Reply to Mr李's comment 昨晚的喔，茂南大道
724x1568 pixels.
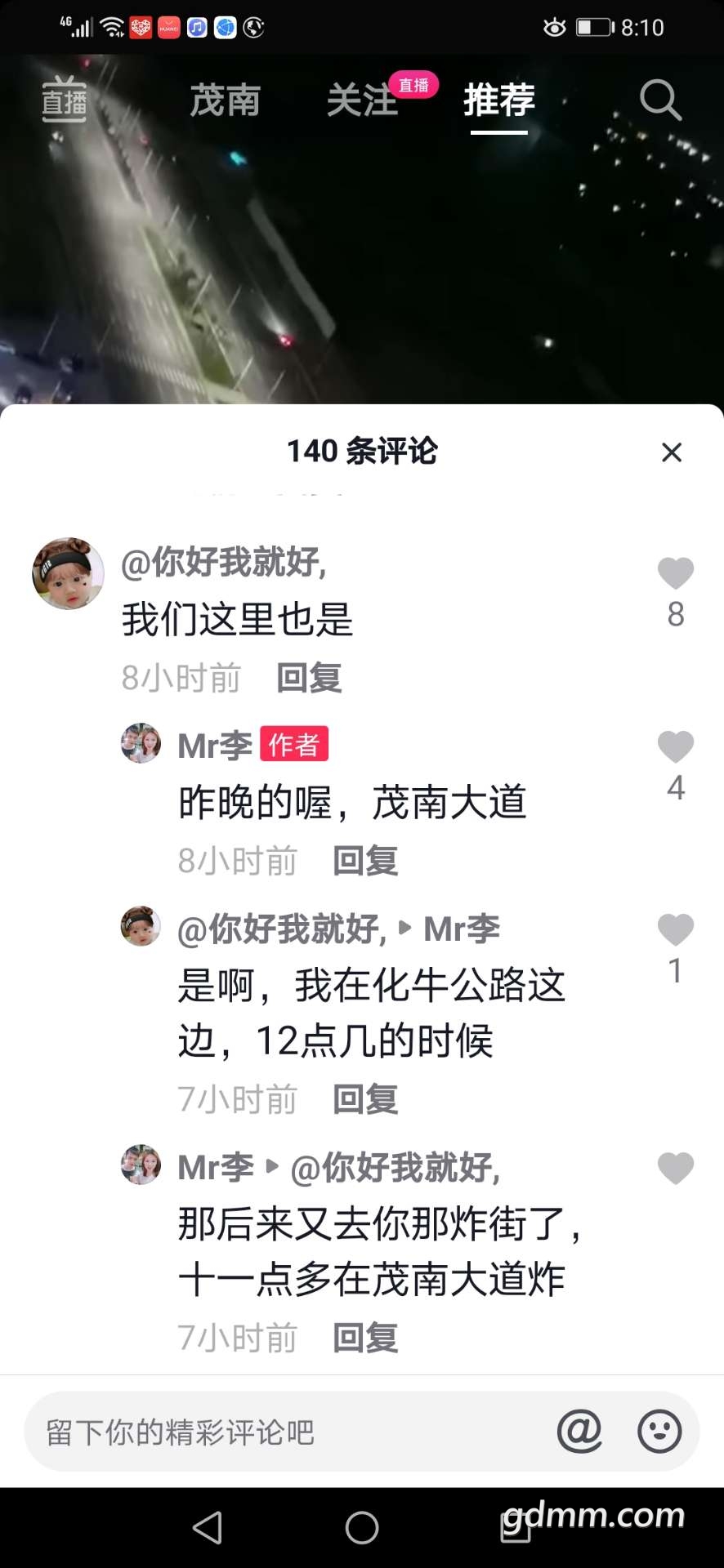(x=365, y=861)
